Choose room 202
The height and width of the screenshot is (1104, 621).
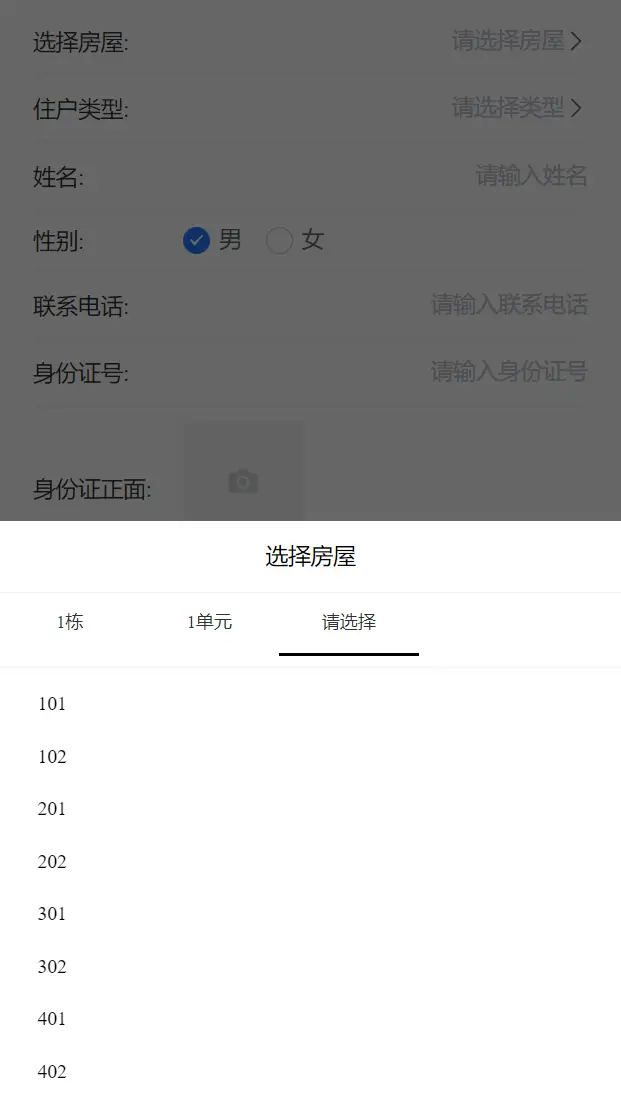pyautogui.click(x=52, y=862)
